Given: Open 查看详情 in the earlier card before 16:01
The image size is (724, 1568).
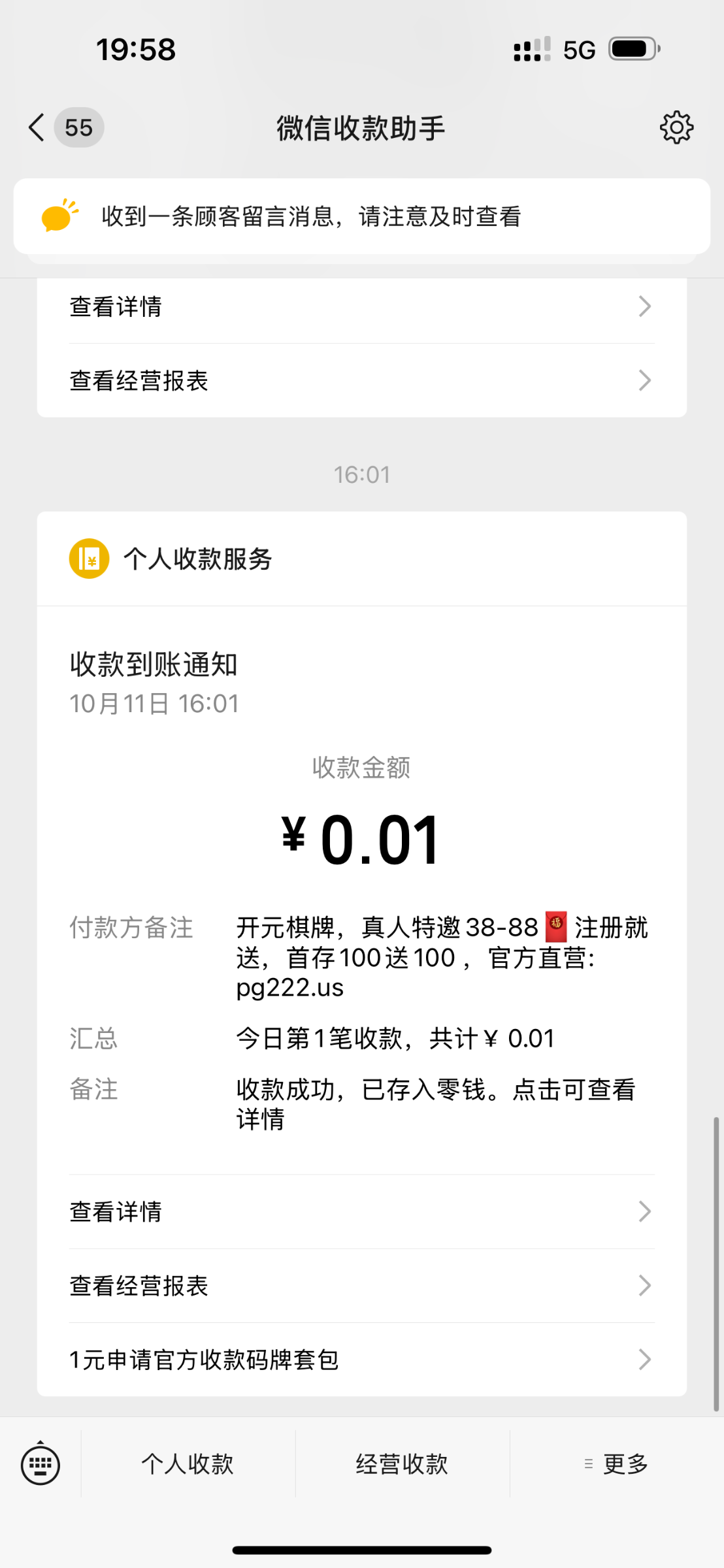Looking at the screenshot, I should 361,306.
